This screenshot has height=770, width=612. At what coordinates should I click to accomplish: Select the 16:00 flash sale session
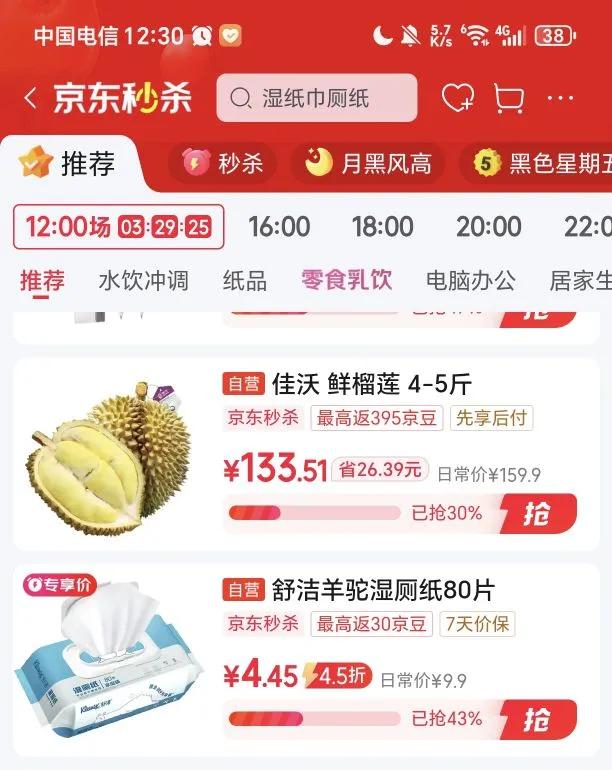pyautogui.click(x=279, y=227)
